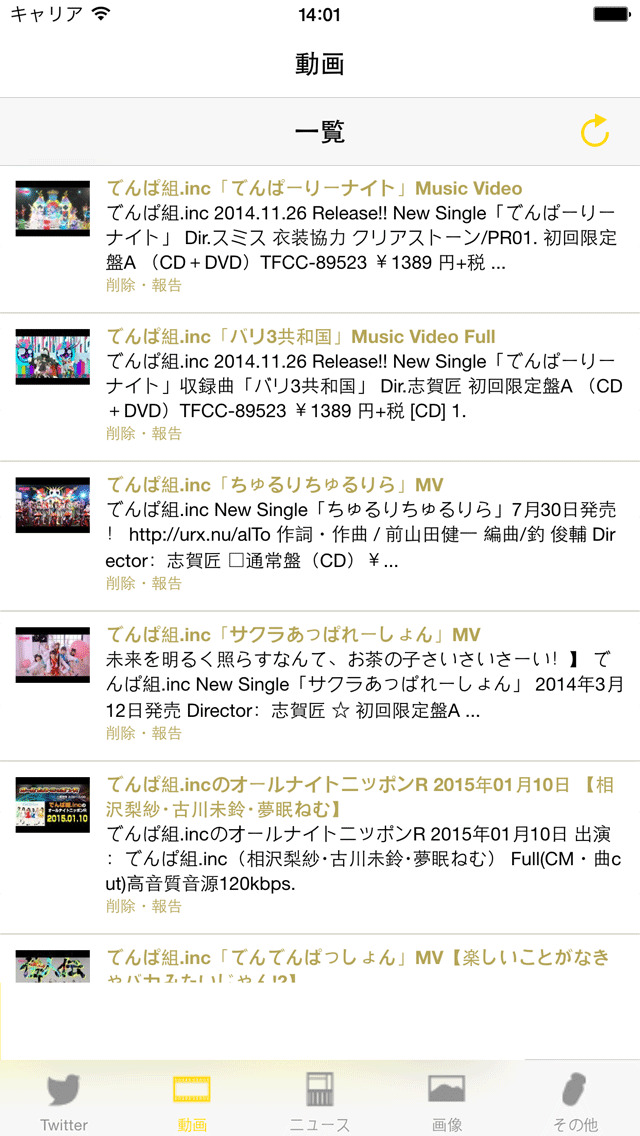Tap 削除・報告 under「バリ3共和国」video
The height and width of the screenshot is (1136, 640).
pos(144,434)
